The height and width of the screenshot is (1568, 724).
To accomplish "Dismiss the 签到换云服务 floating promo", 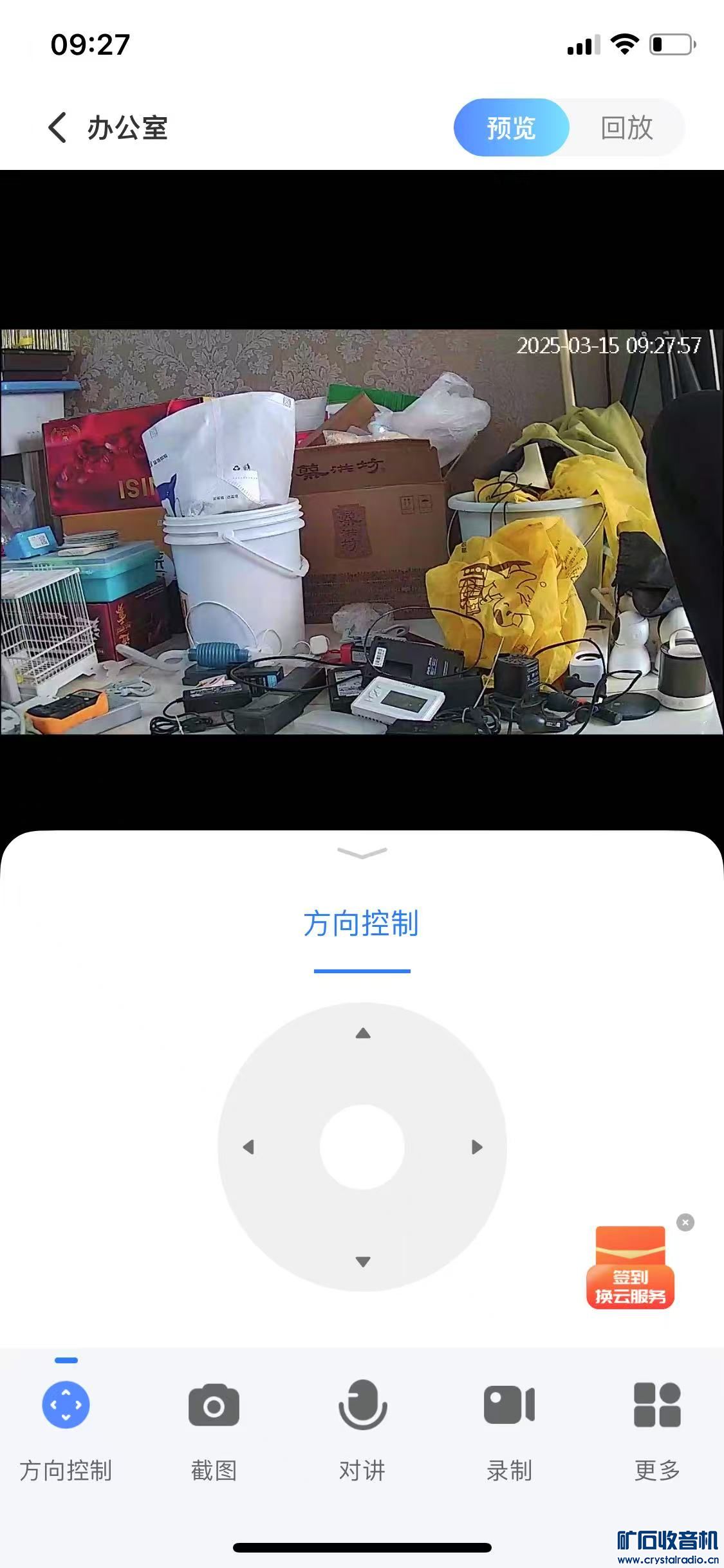I will 685,1222.
